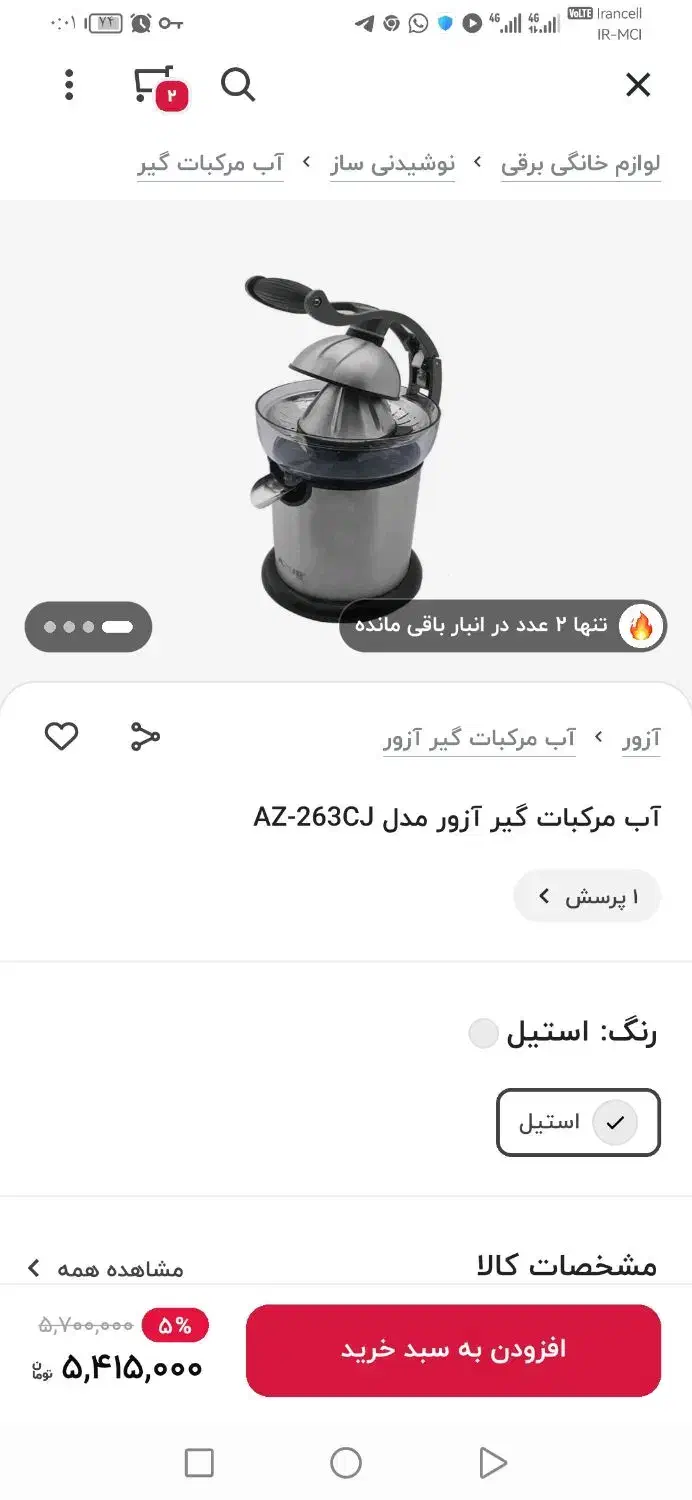Open the recent apps view
The height and width of the screenshot is (1500, 692).
click(x=199, y=1463)
